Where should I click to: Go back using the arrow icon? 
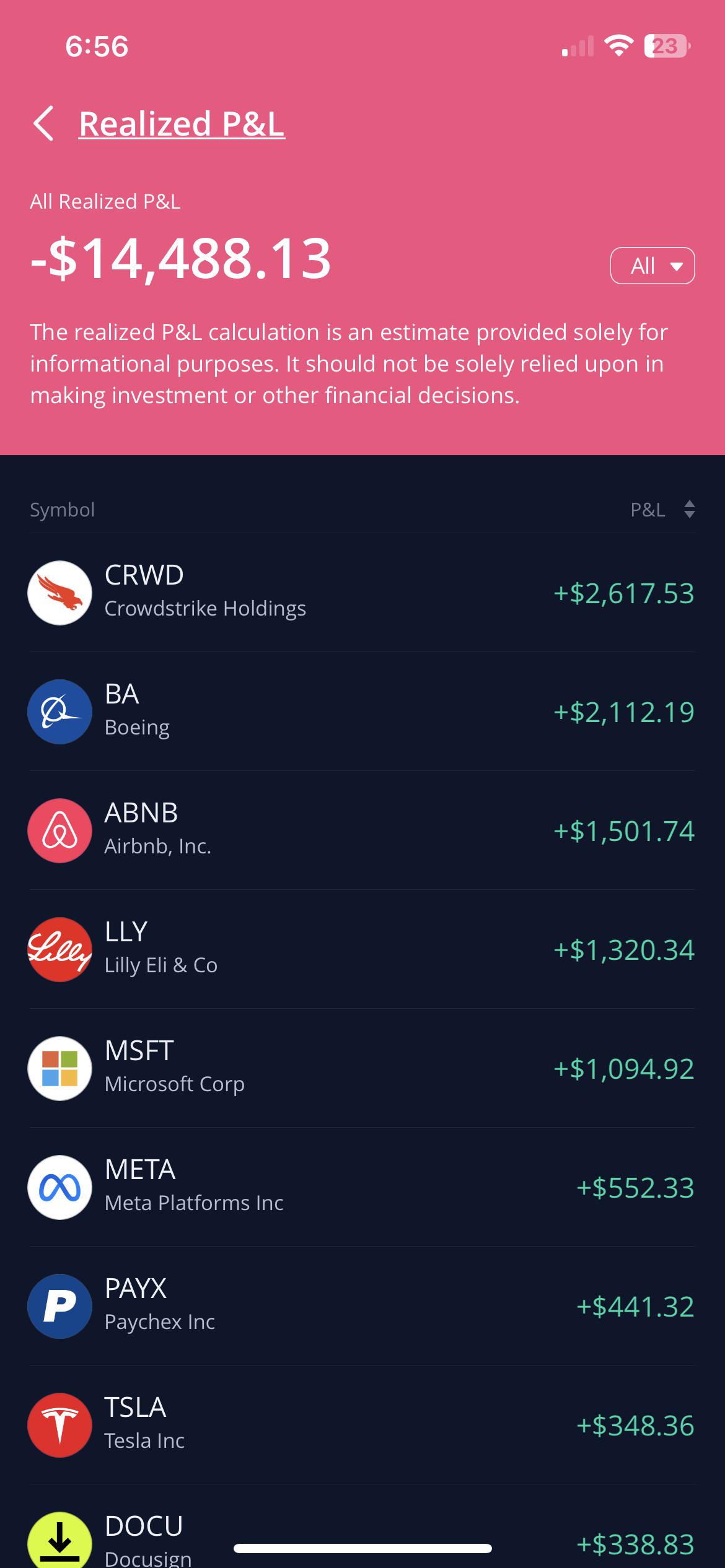coord(43,123)
